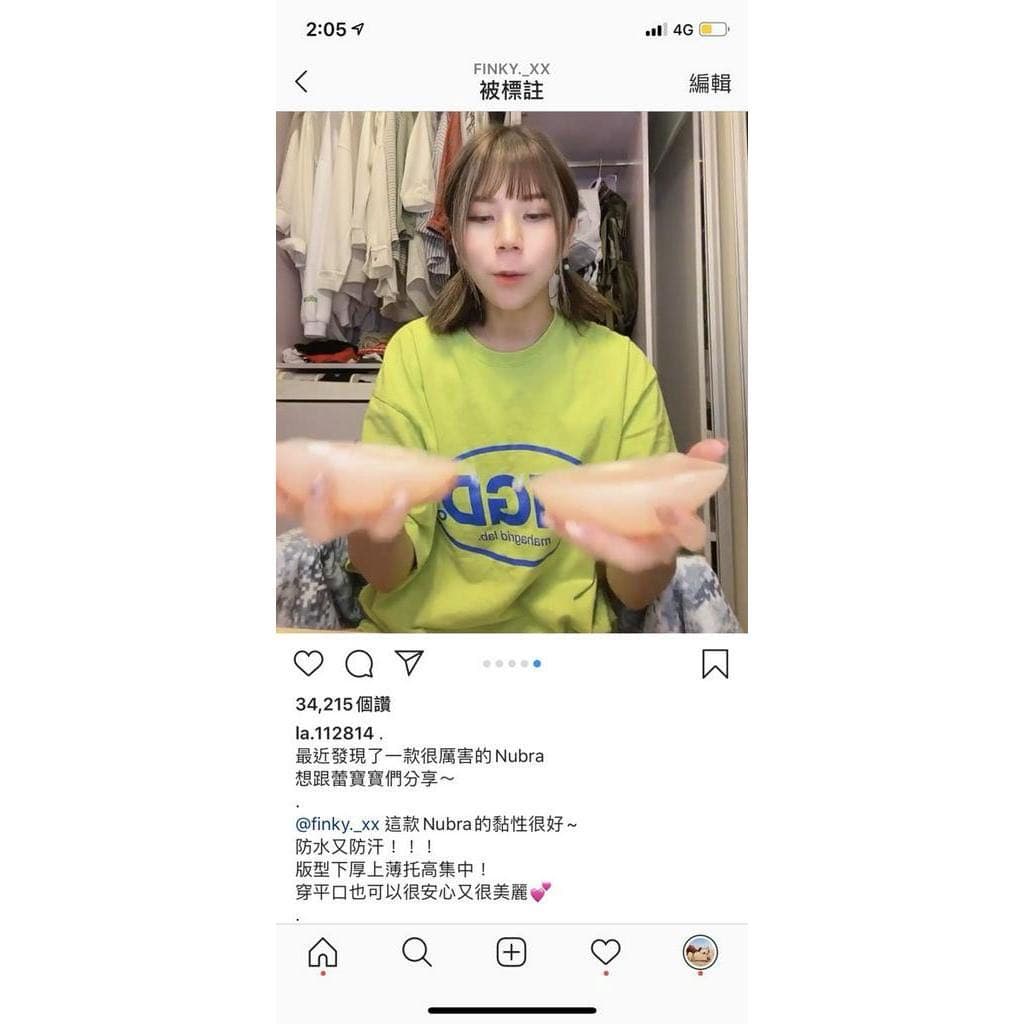Image resolution: width=1024 pixels, height=1024 pixels.
Task: Like this post with the heart icon
Action: point(308,663)
